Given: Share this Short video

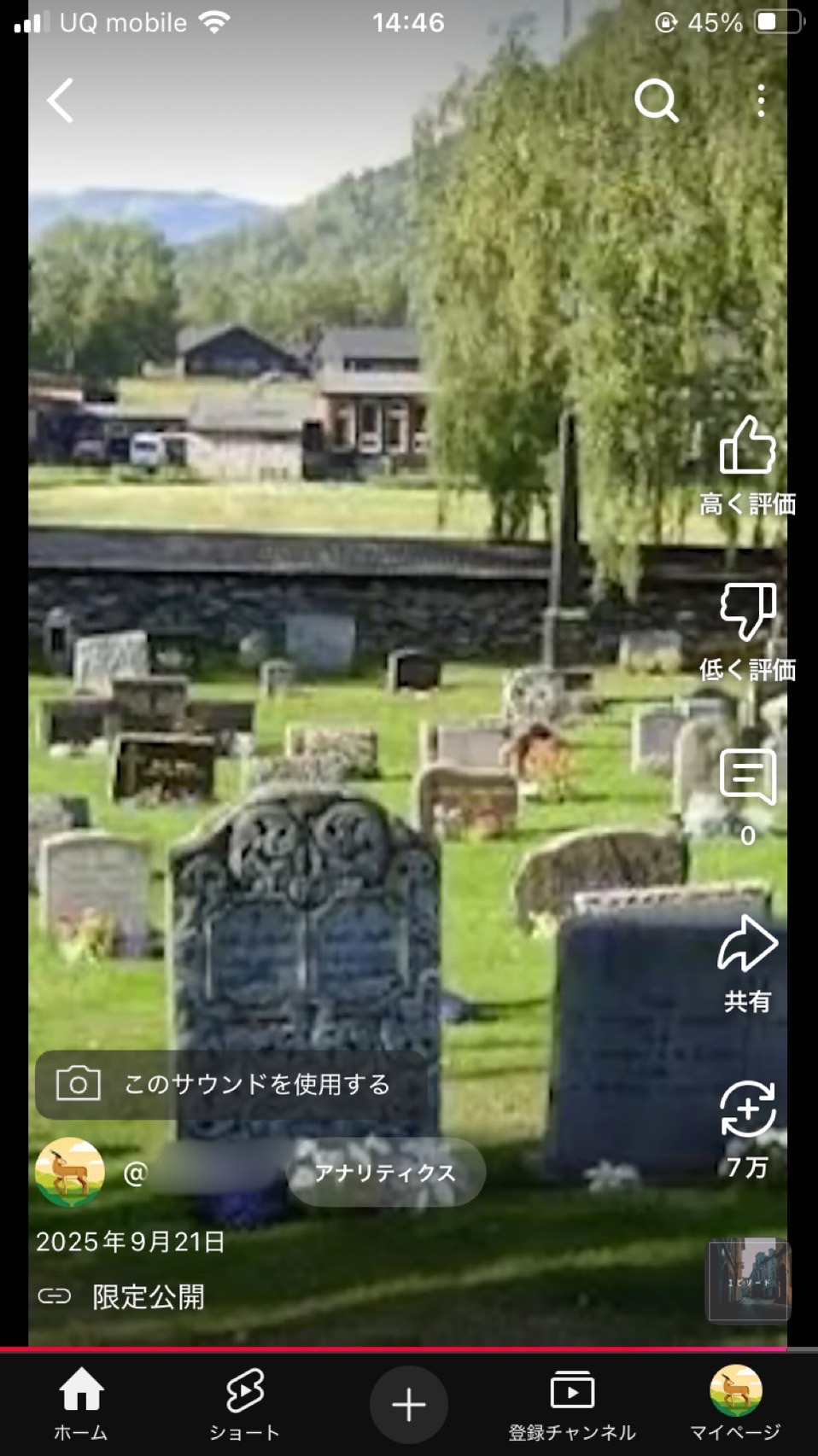Looking at the screenshot, I should pos(747,944).
